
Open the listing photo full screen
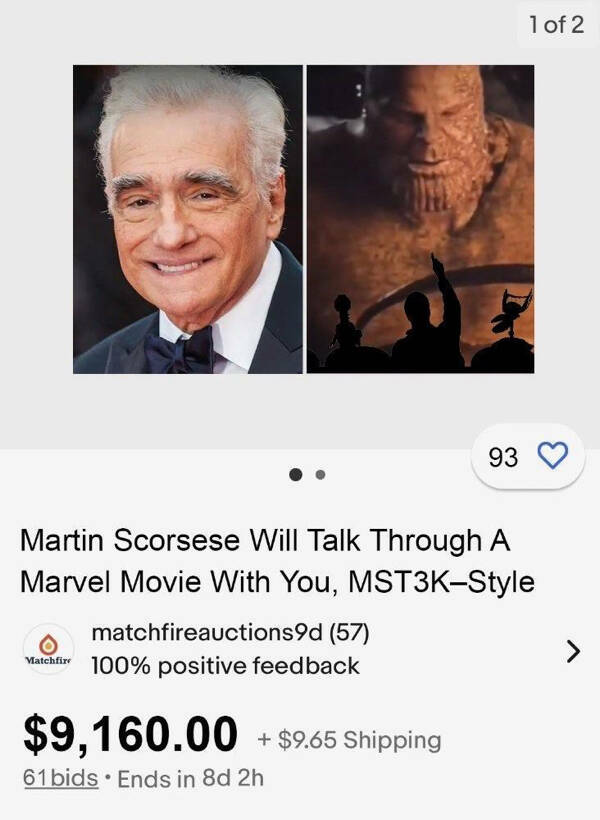click(x=303, y=219)
